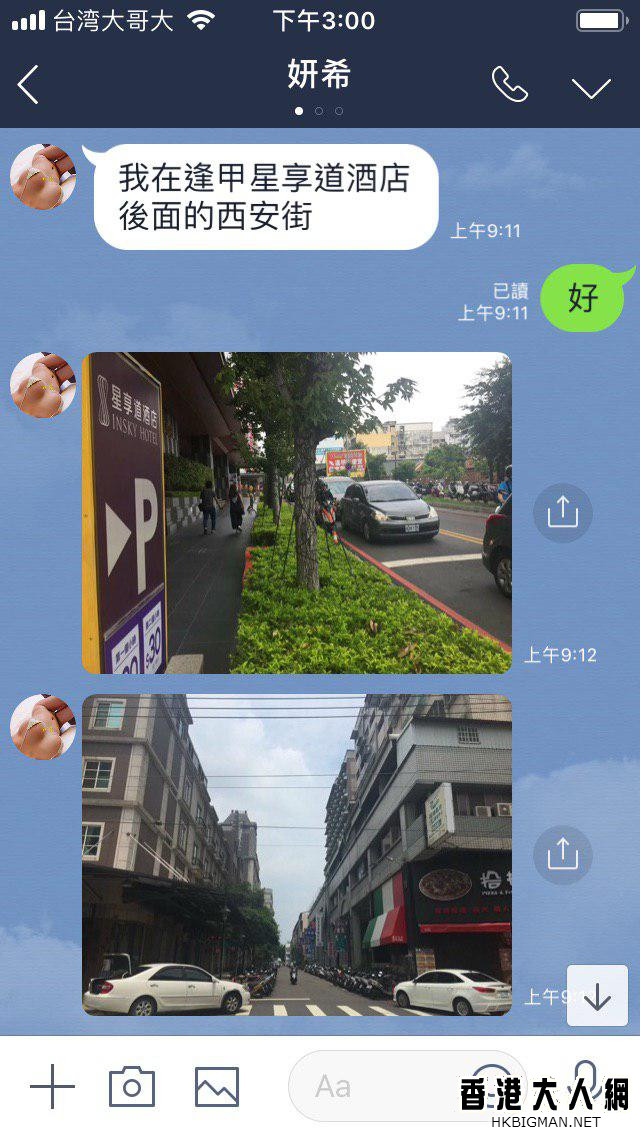Share the street view photo

tap(563, 855)
